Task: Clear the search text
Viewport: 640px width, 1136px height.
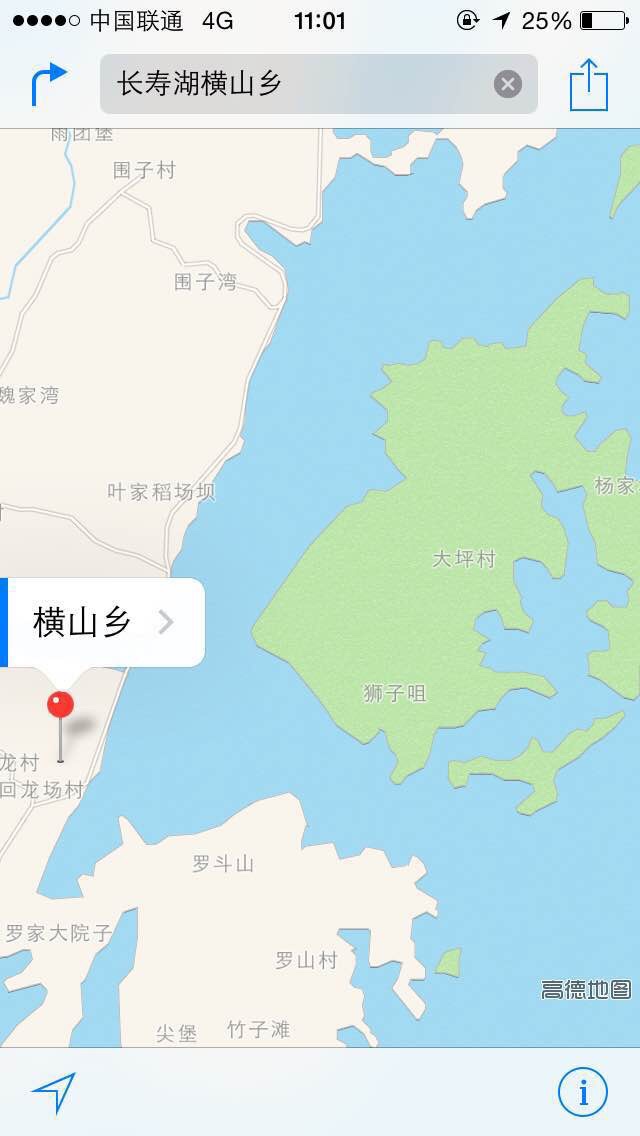Action: [x=508, y=84]
